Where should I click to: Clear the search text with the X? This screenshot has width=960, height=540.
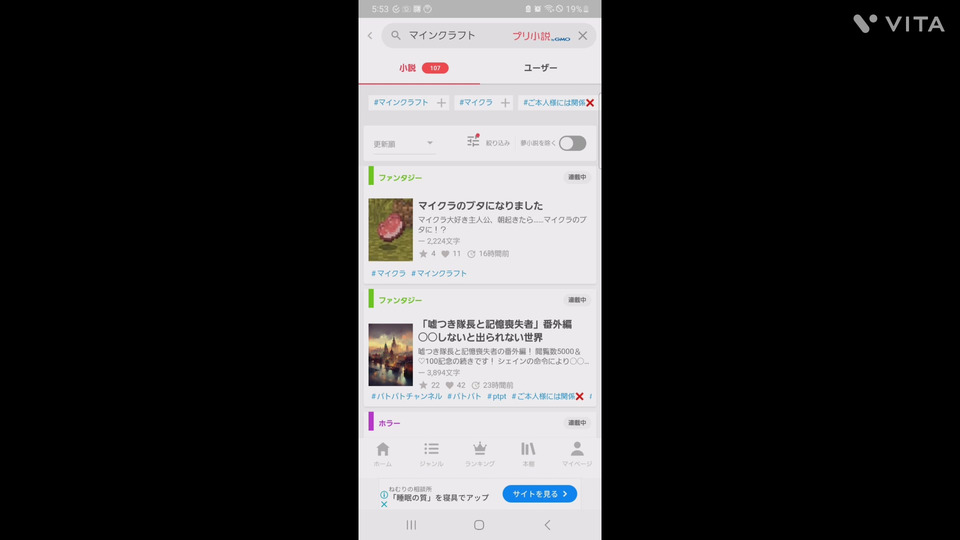click(x=583, y=36)
